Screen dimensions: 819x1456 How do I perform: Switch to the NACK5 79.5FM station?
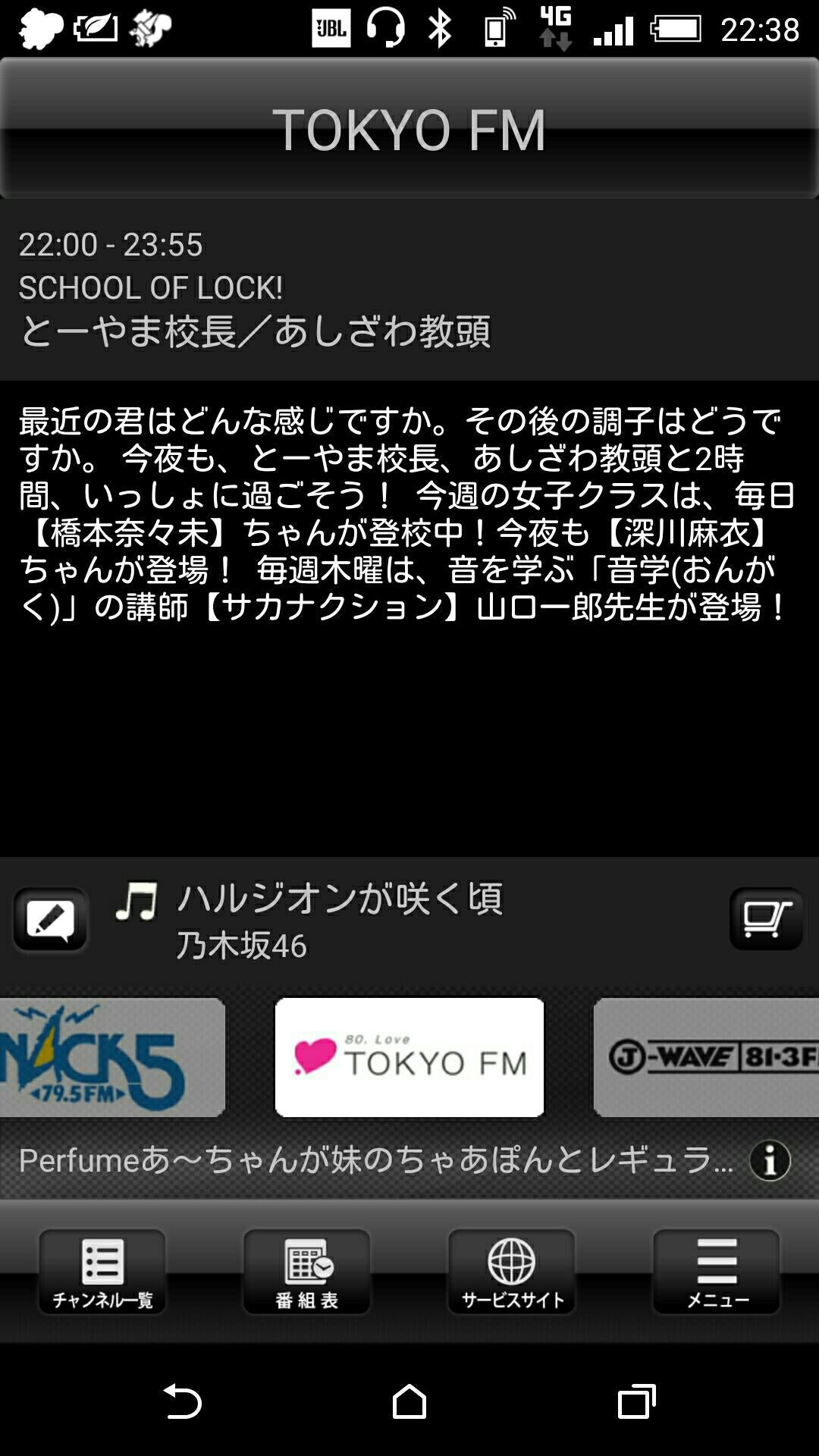pyautogui.click(x=112, y=1057)
